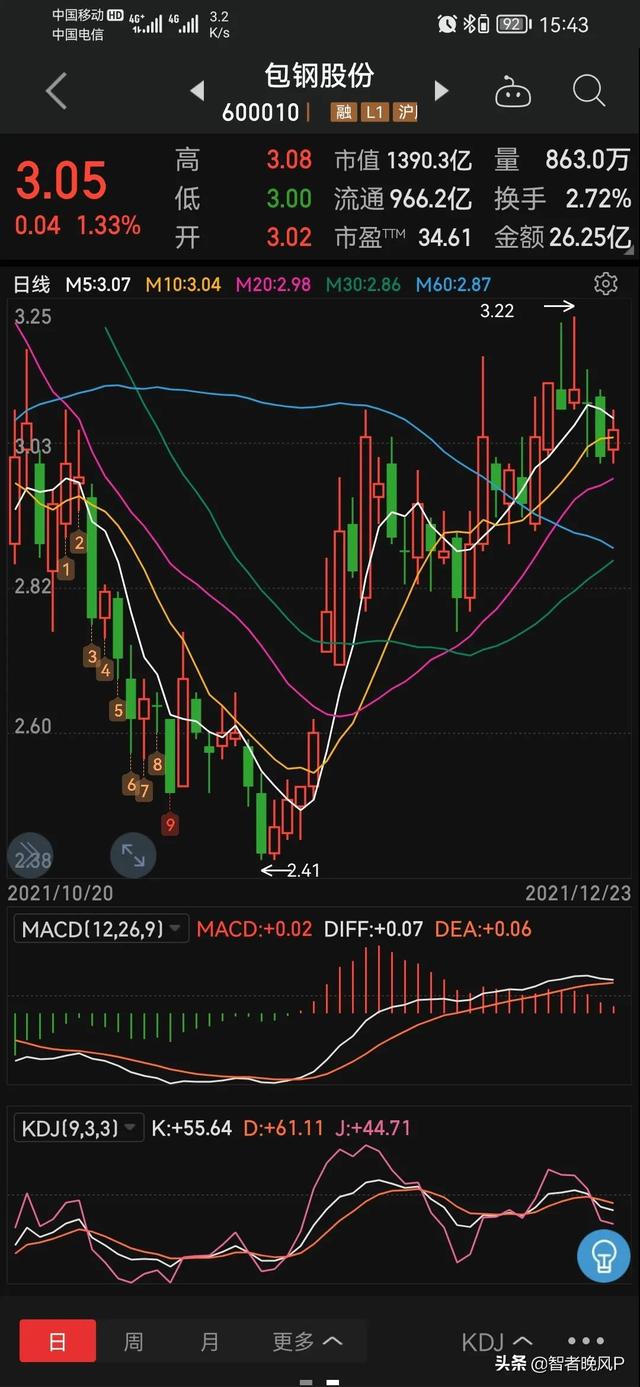Image resolution: width=640 pixels, height=1387 pixels.
Task: Switch to the 周 weekly chart
Action: point(133,1341)
